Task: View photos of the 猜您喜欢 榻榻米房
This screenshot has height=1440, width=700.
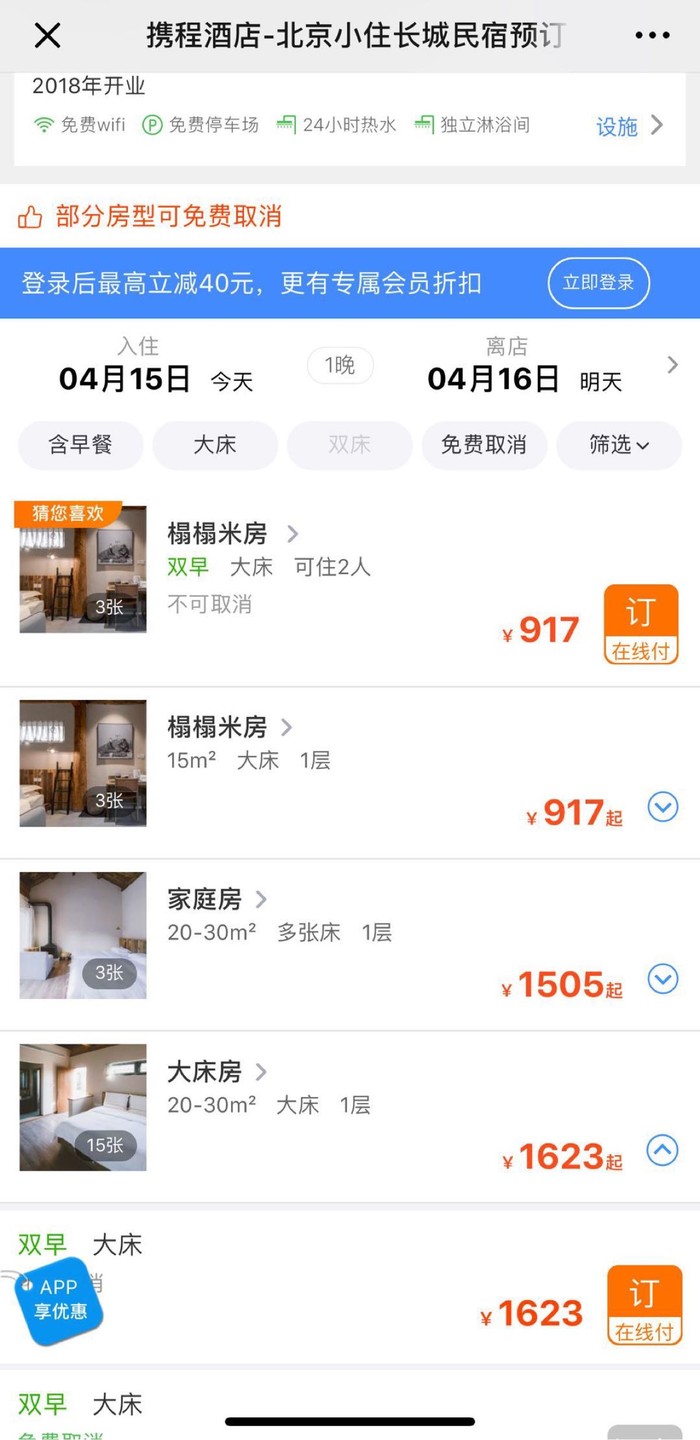Action: coord(83,570)
